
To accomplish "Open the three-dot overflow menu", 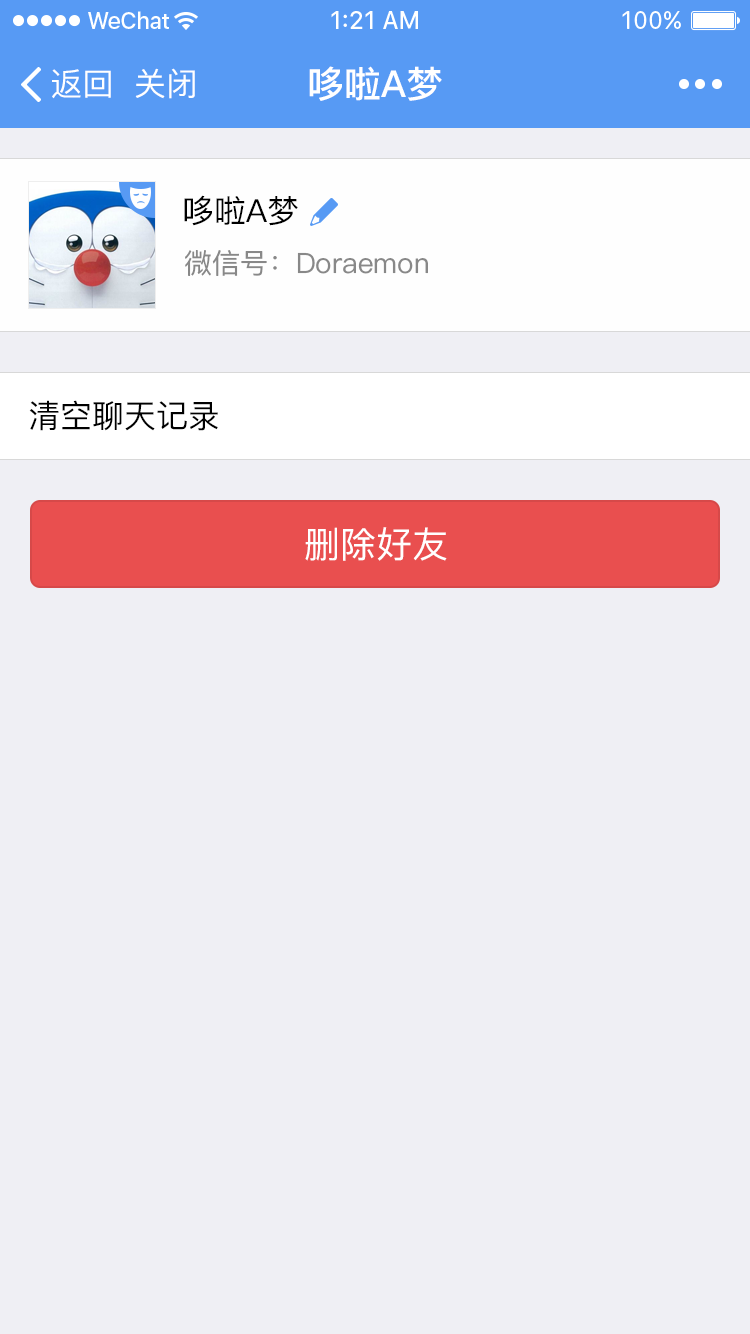I will tap(700, 85).
